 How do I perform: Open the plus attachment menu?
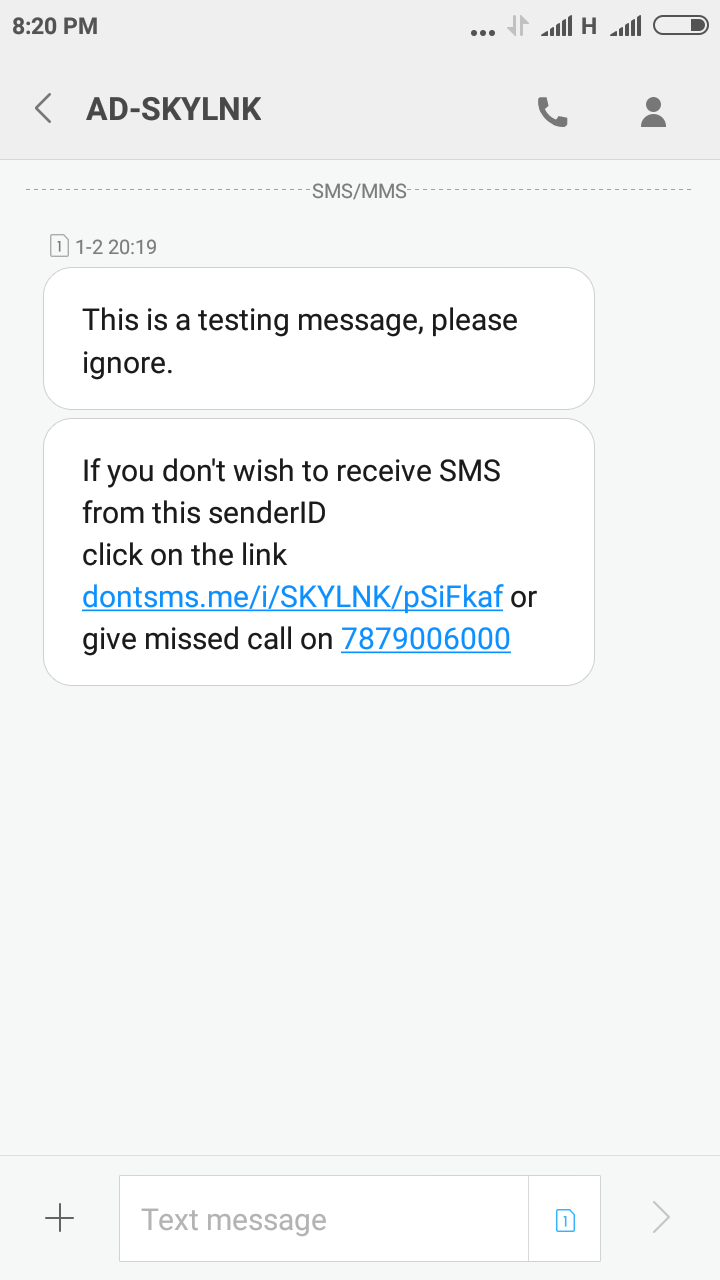click(x=60, y=1218)
